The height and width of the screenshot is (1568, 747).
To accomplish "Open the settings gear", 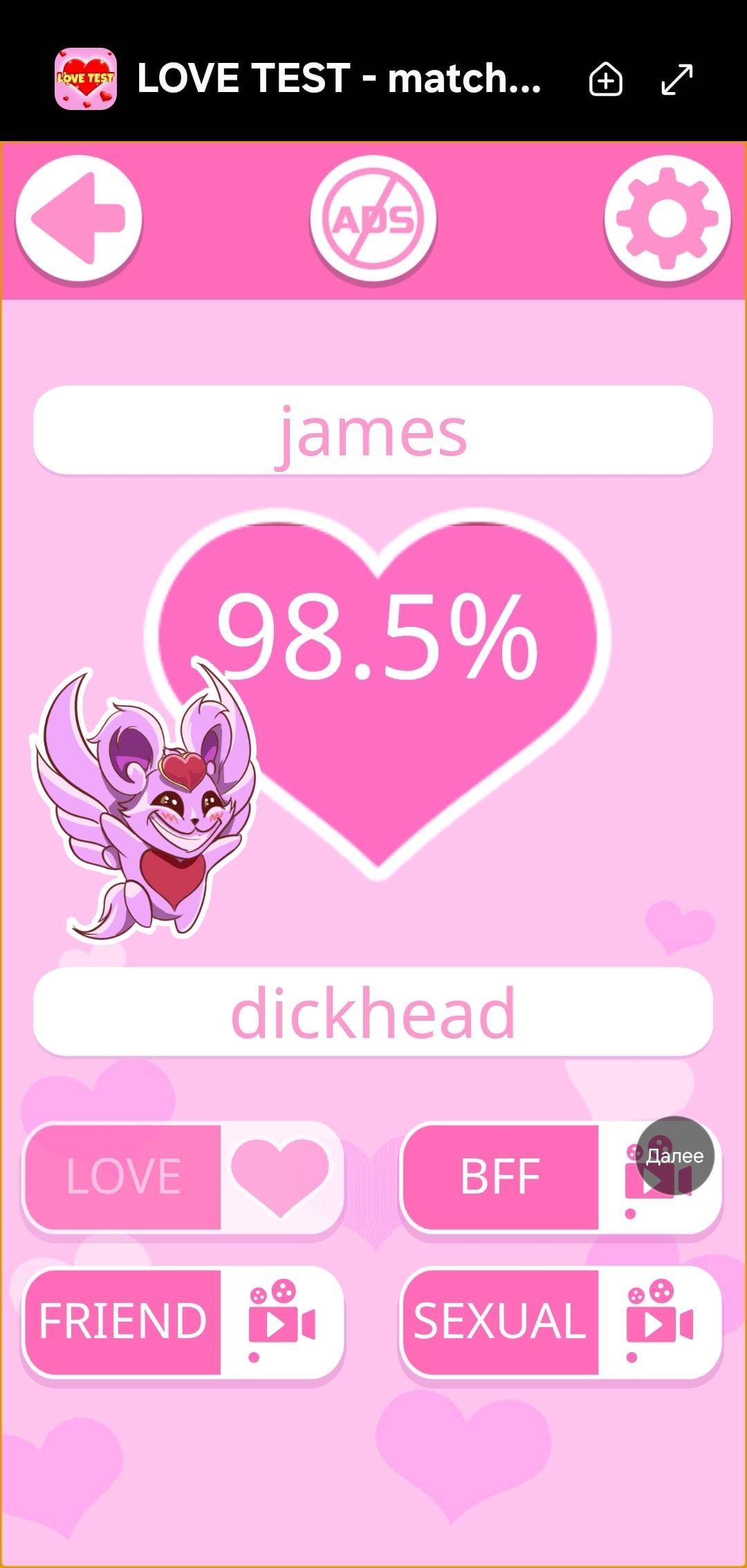I will pos(667,219).
